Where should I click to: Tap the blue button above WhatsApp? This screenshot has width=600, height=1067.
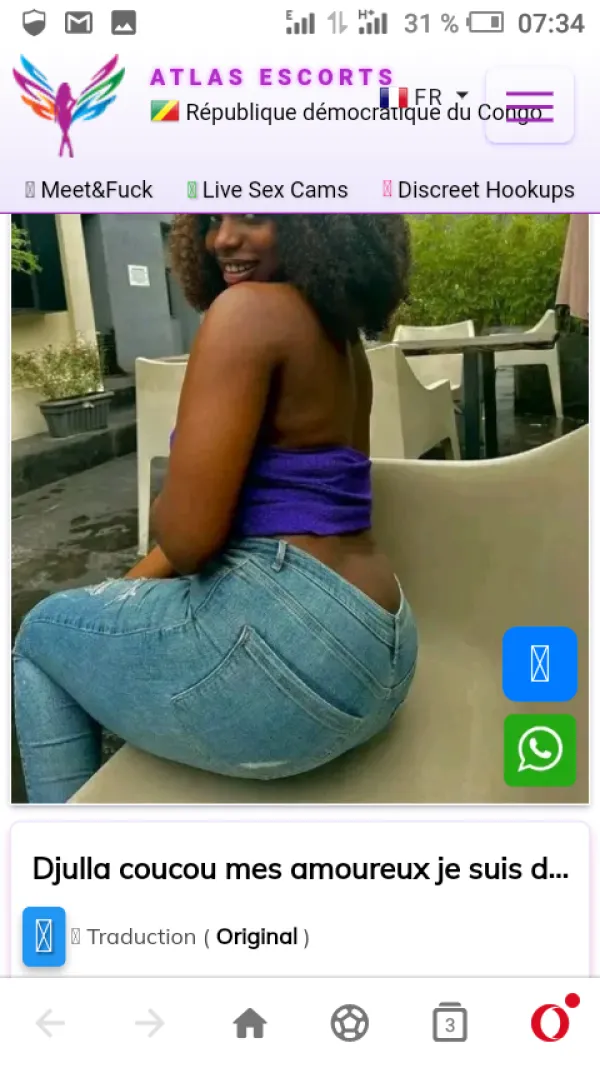point(540,664)
